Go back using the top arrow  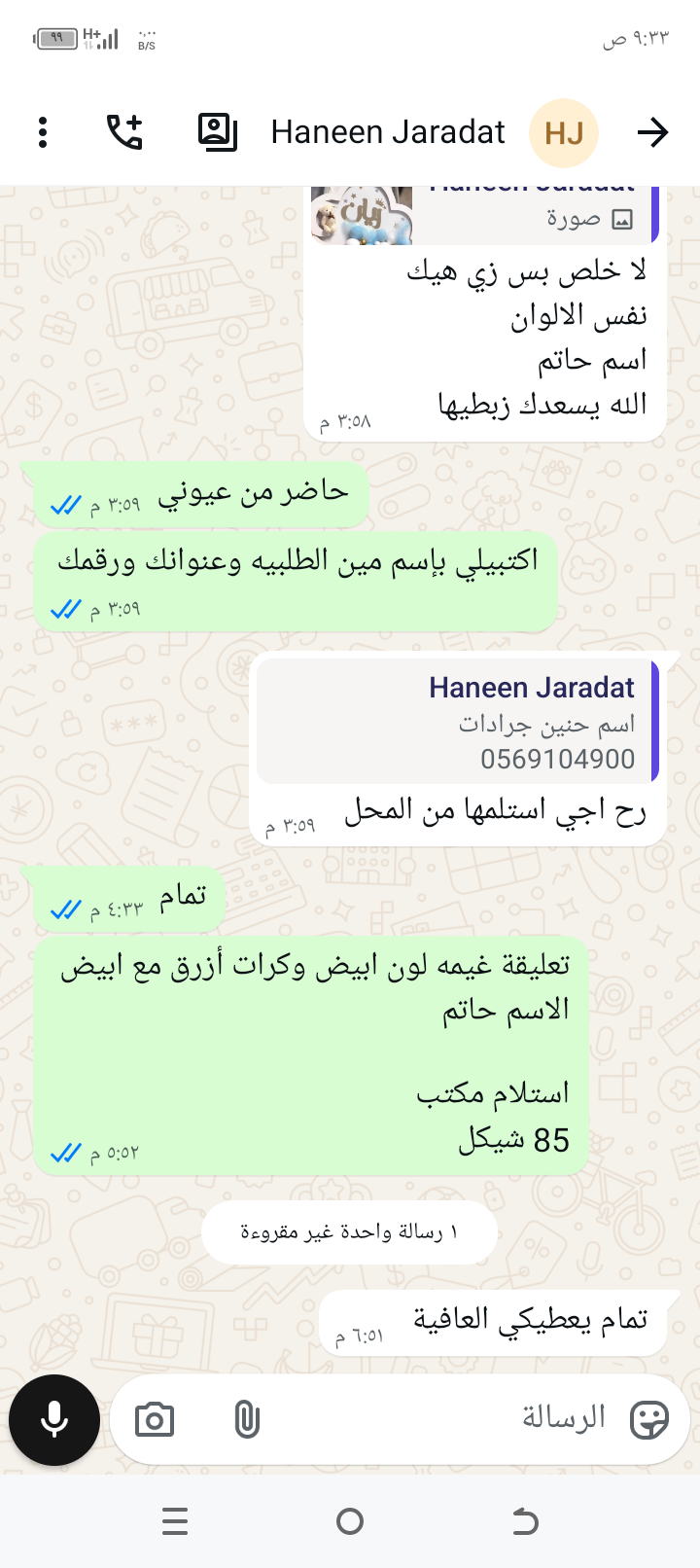pyautogui.click(x=652, y=132)
